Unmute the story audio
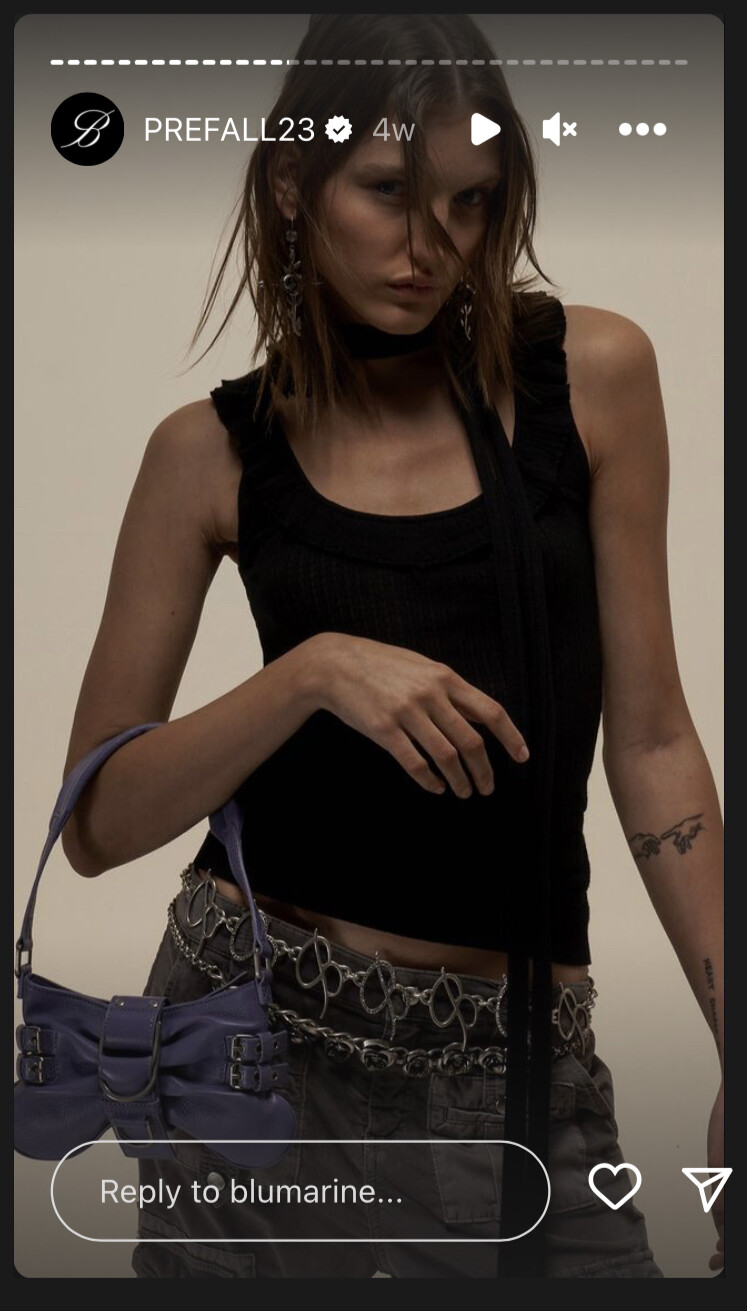The image size is (747, 1311). 560,129
